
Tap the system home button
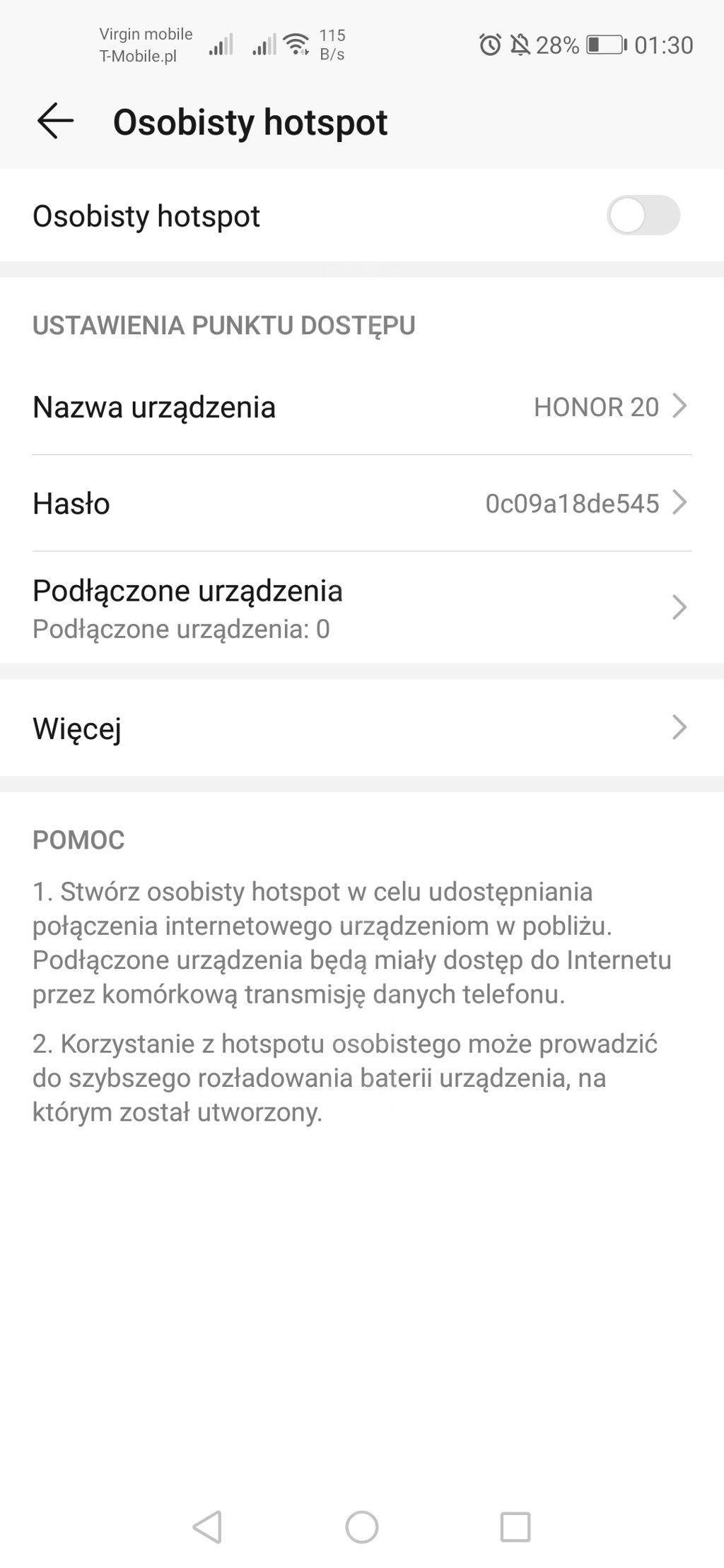[x=362, y=1527]
